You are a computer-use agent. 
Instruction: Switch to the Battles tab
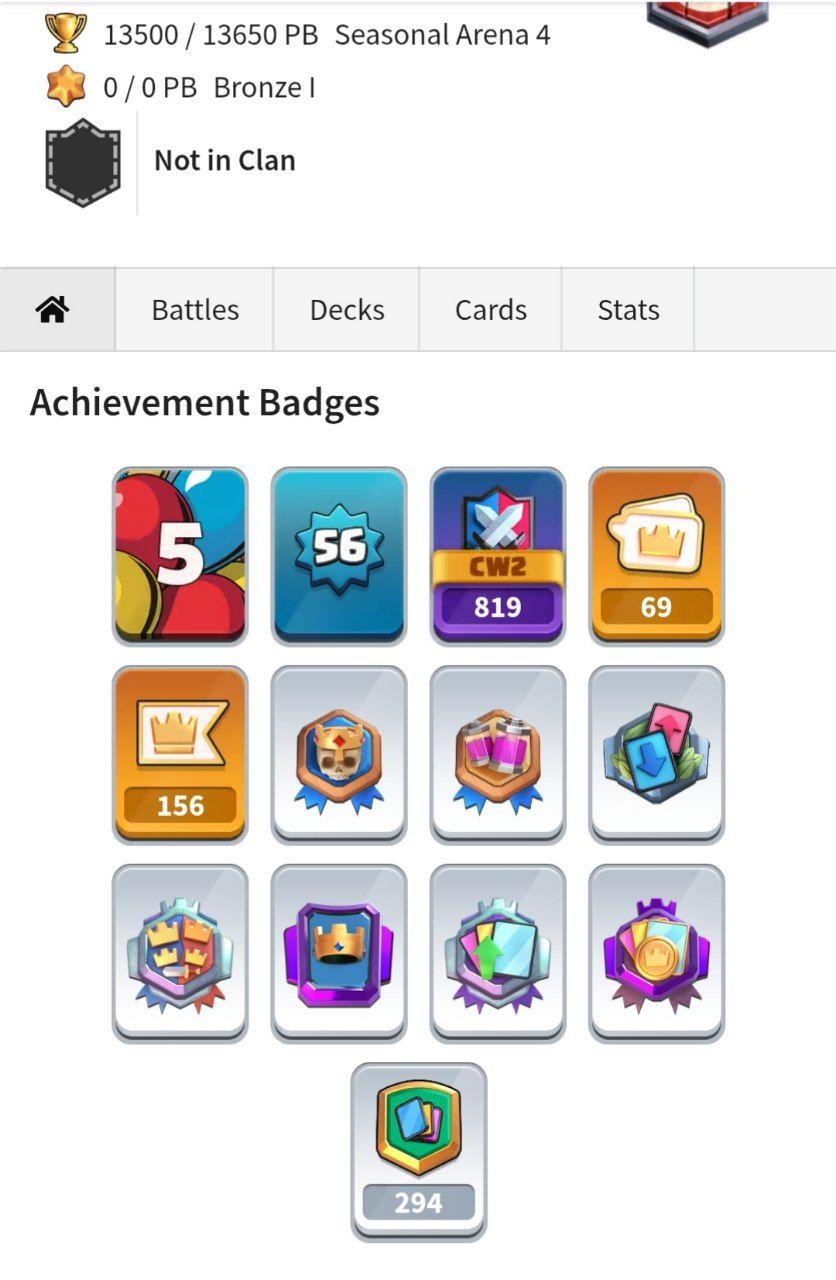coord(195,310)
